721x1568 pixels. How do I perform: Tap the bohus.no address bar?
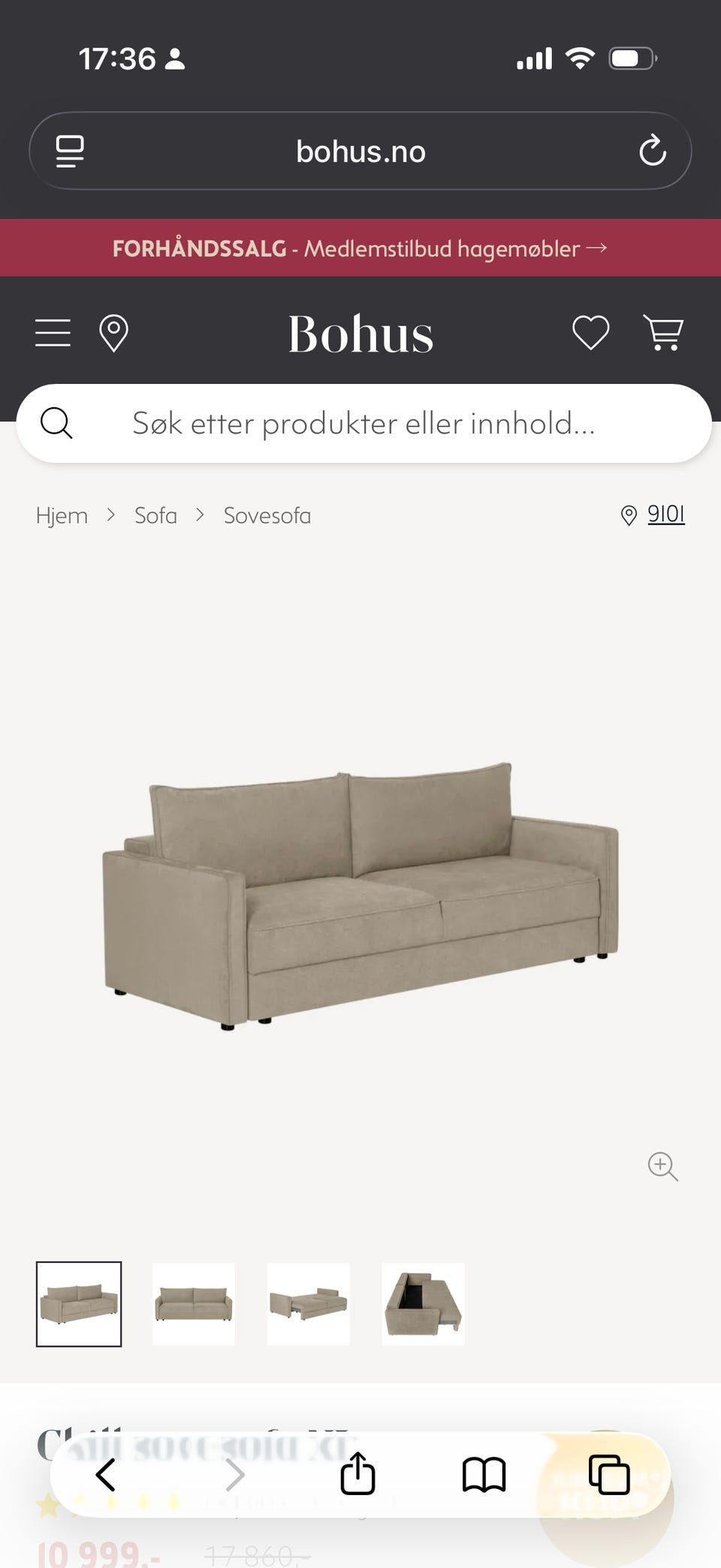(360, 151)
